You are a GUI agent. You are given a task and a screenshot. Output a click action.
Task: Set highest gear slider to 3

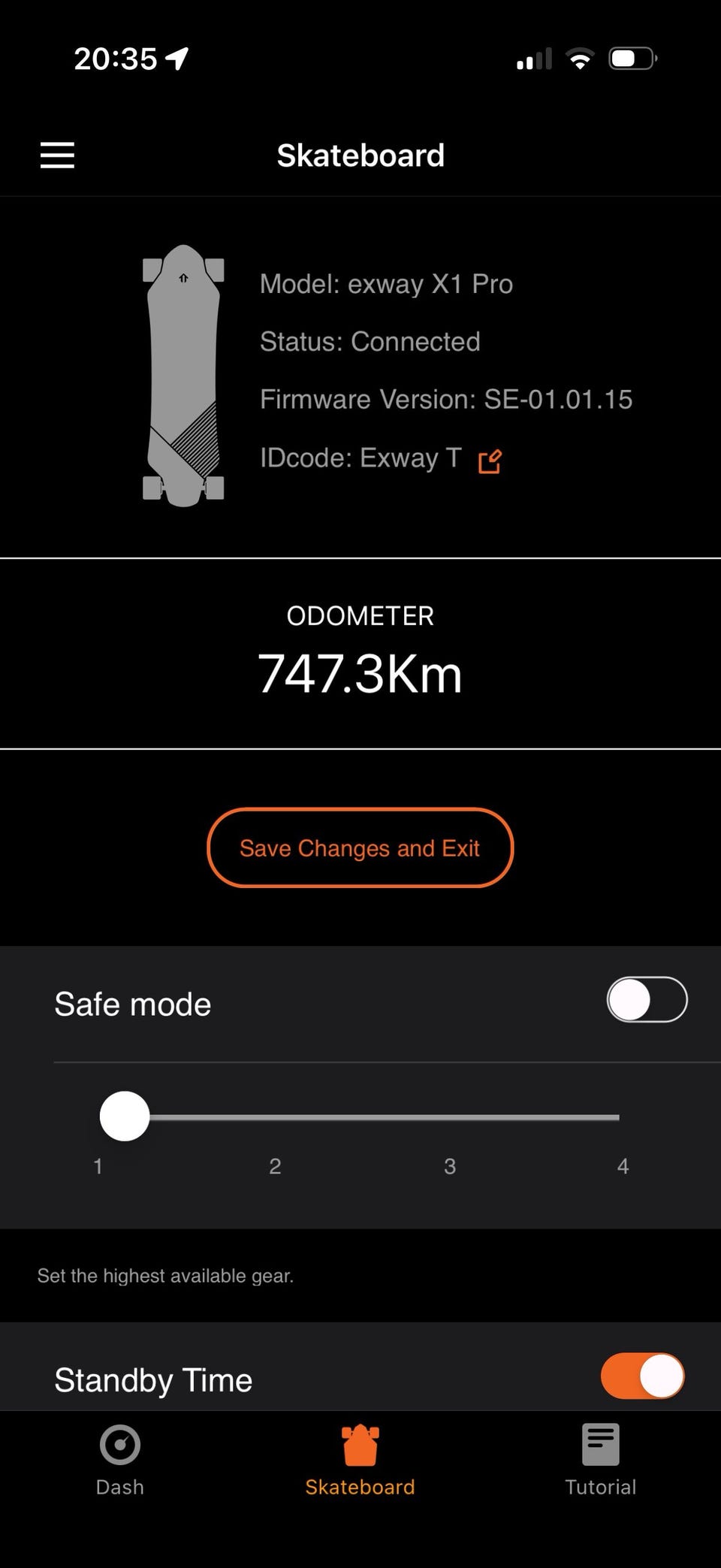[x=449, y=1117]
